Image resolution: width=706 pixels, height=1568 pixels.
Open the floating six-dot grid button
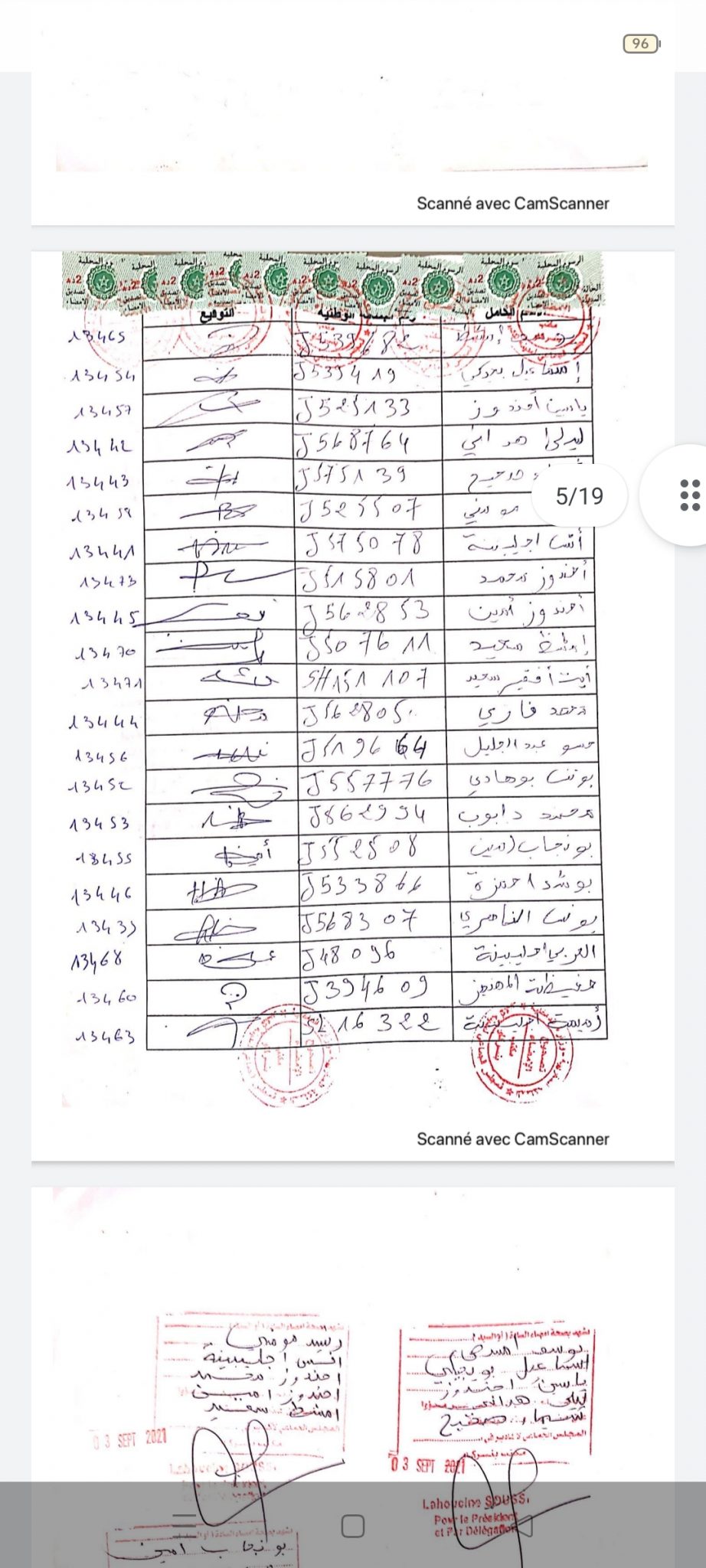coord(689,495)
